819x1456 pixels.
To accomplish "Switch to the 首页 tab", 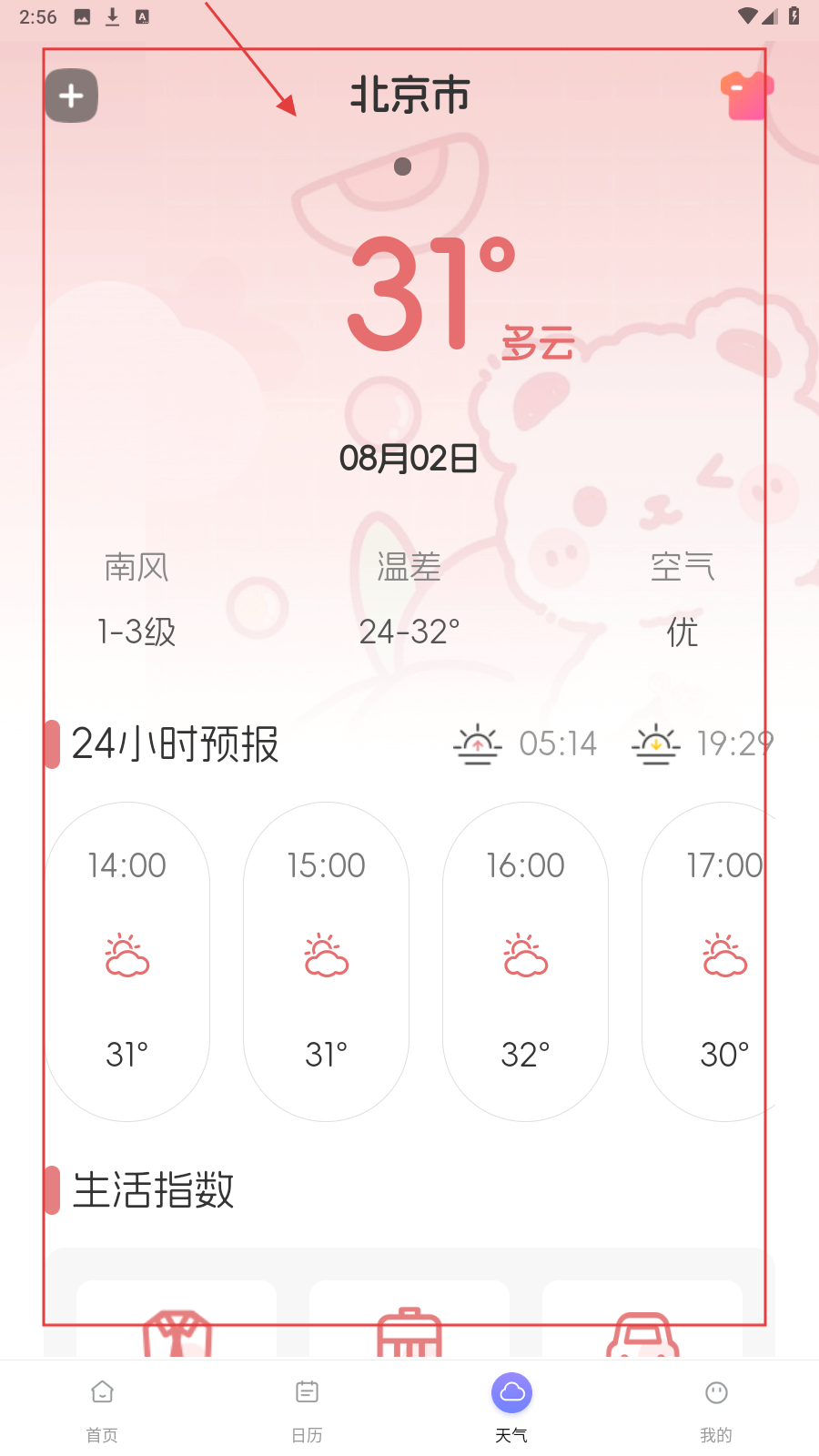I will [x=102, y=1407].
